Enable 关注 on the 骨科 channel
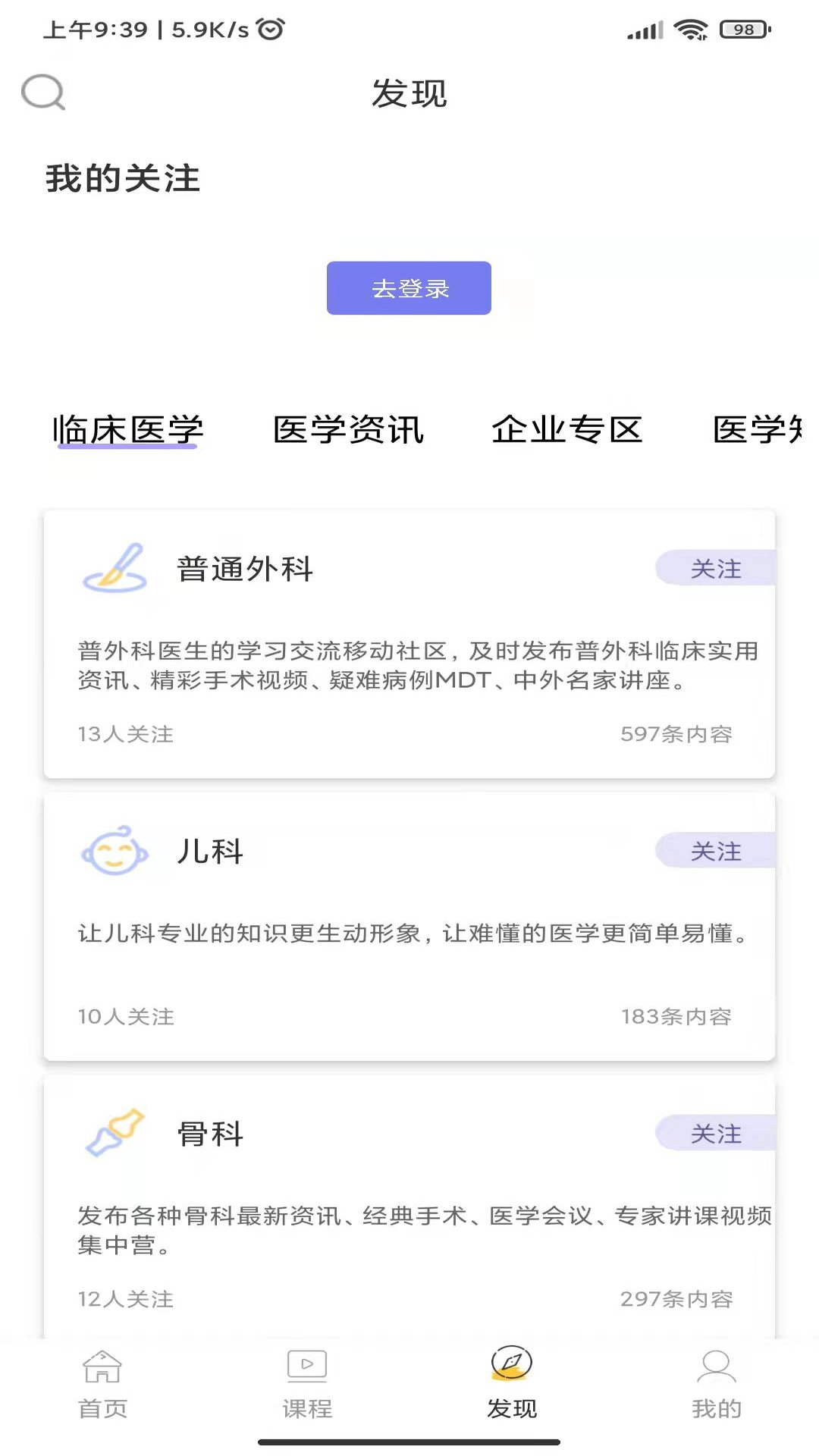819x1456 pixels. point(717,1134)
